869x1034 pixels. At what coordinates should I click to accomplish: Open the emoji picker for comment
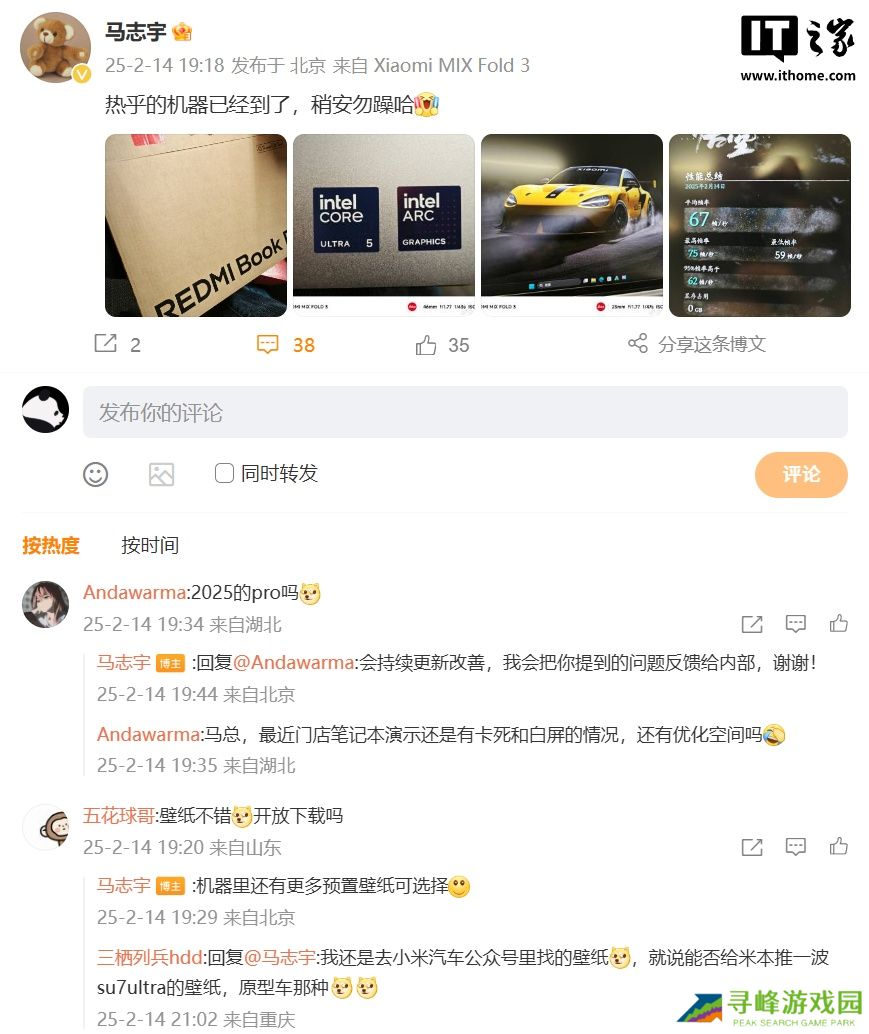coord(96,474)
